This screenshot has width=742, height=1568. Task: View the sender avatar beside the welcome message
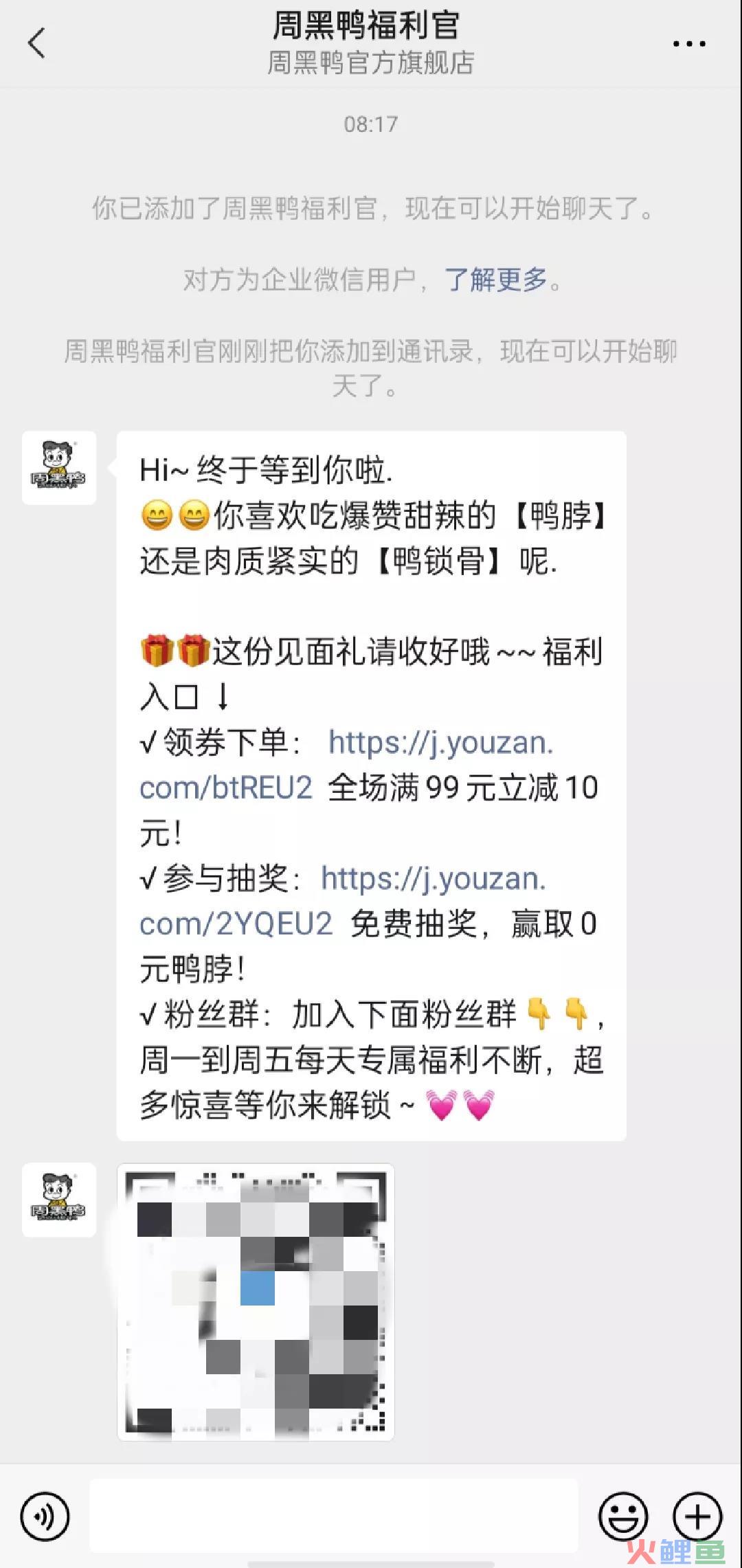[x=59, y=468]
